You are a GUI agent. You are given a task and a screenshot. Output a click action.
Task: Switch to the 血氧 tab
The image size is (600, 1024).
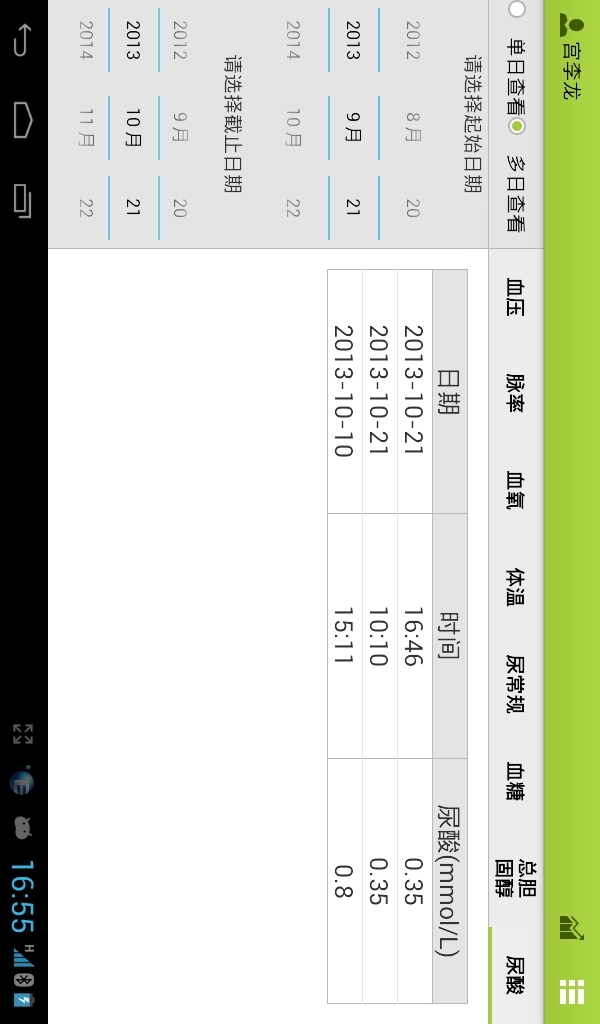click(516, 490)
